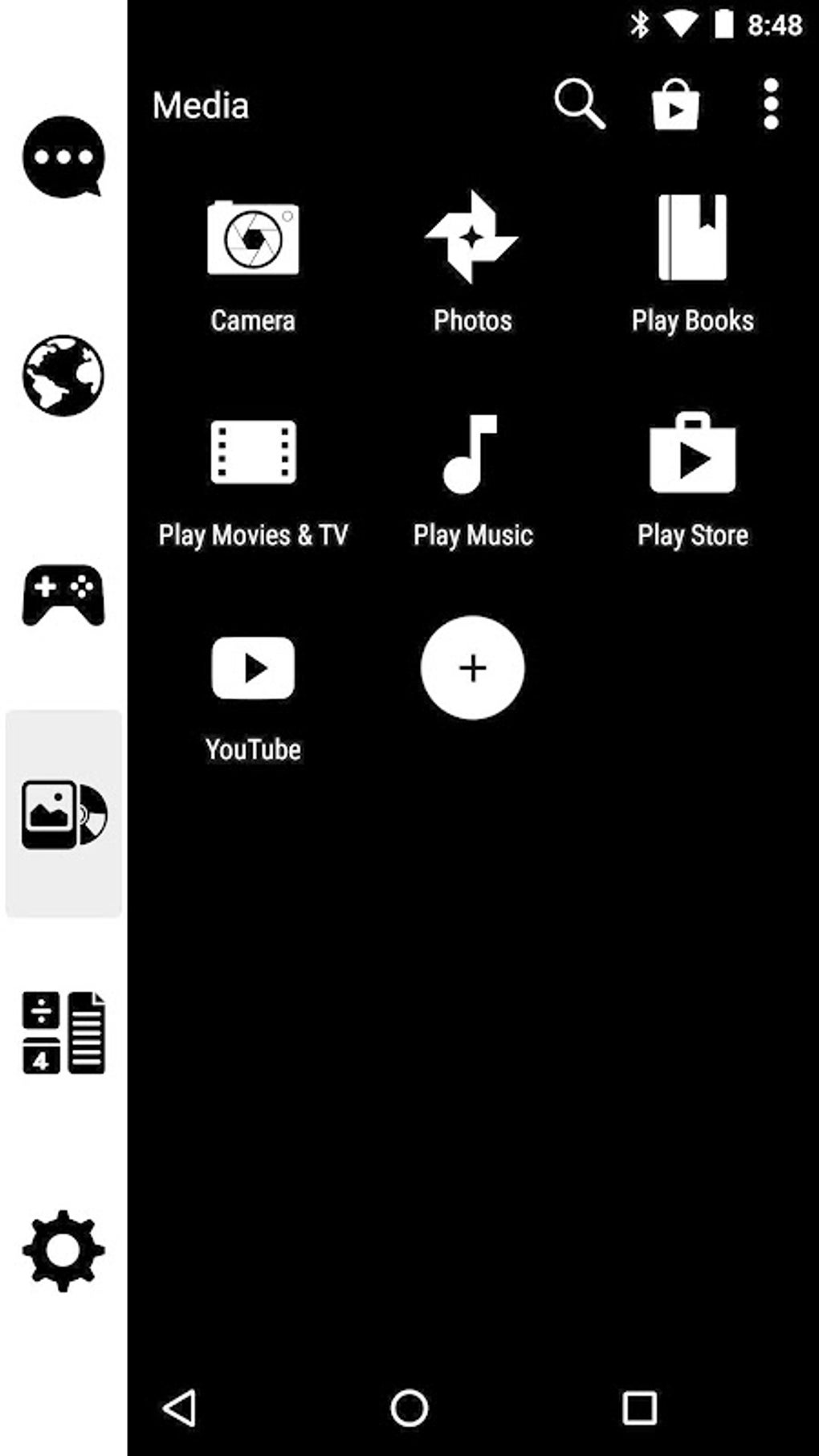
Task: Open the search magnifier icon
Action: pos(579,104)
